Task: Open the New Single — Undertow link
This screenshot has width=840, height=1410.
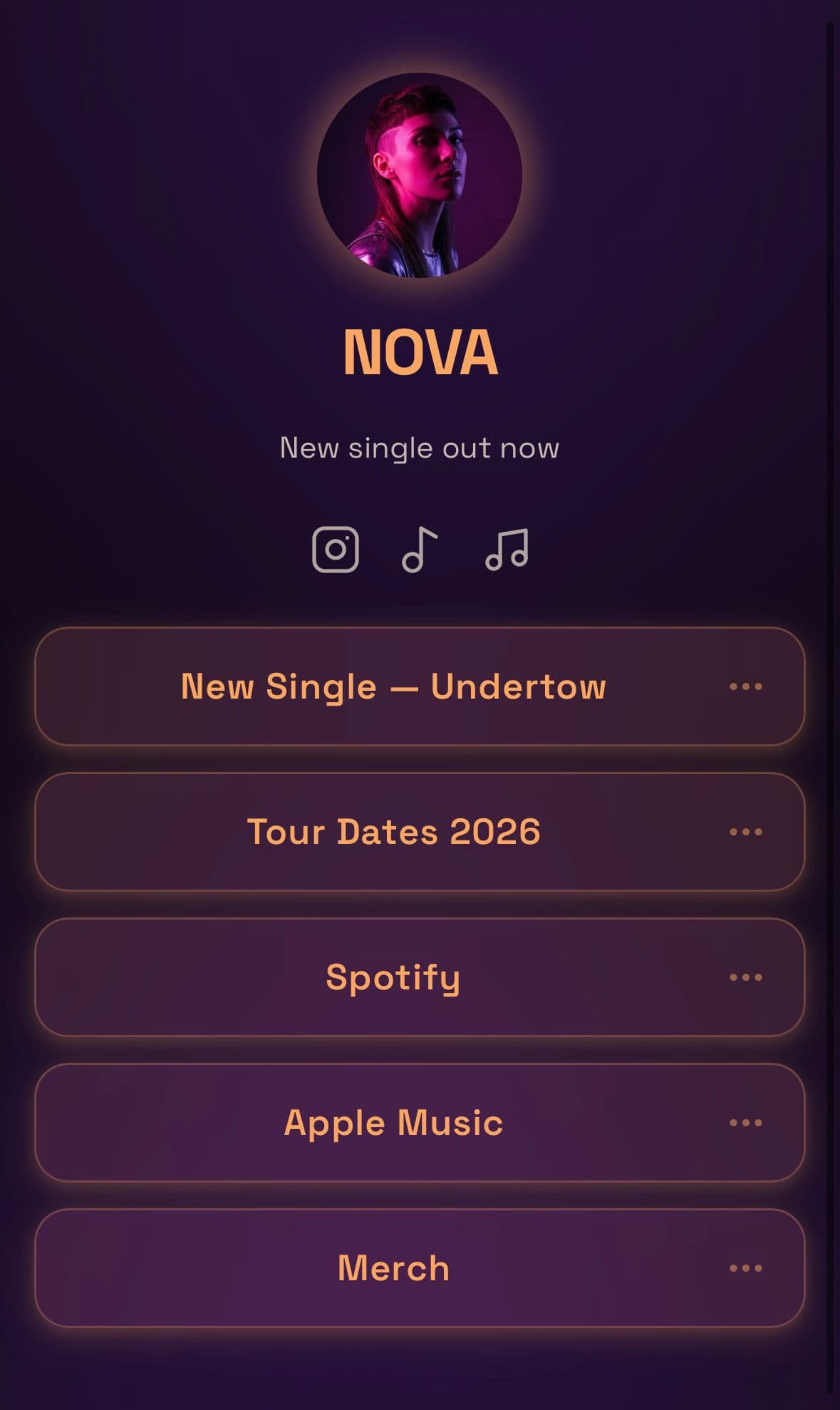Action: [393, 686]
